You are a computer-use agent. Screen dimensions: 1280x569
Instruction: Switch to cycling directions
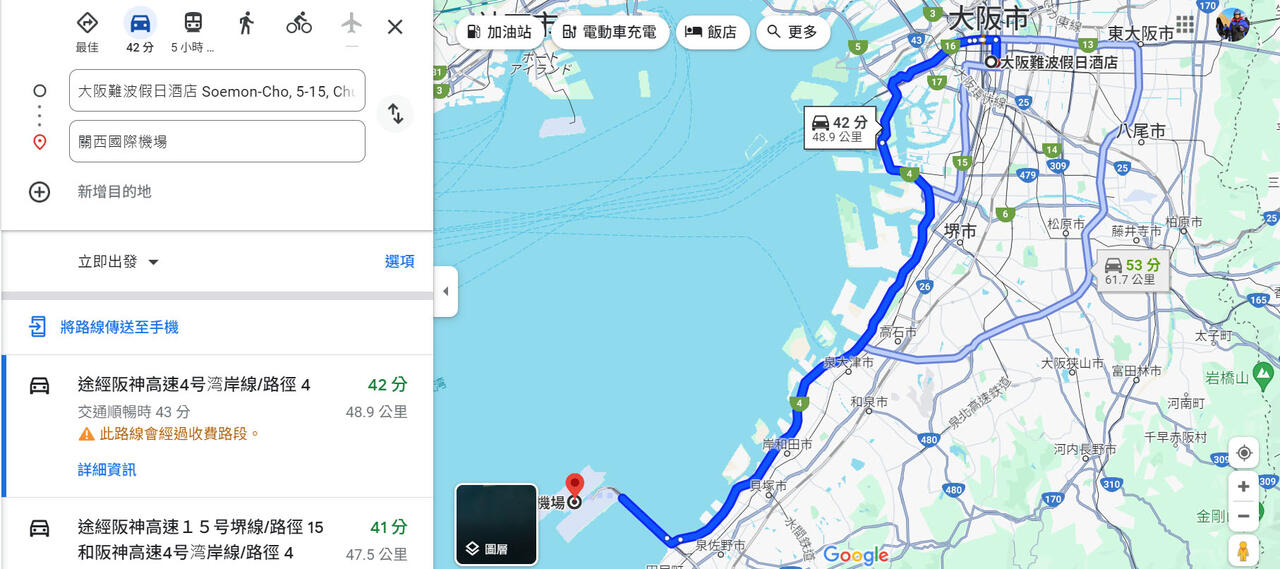(x=299, y=24)
